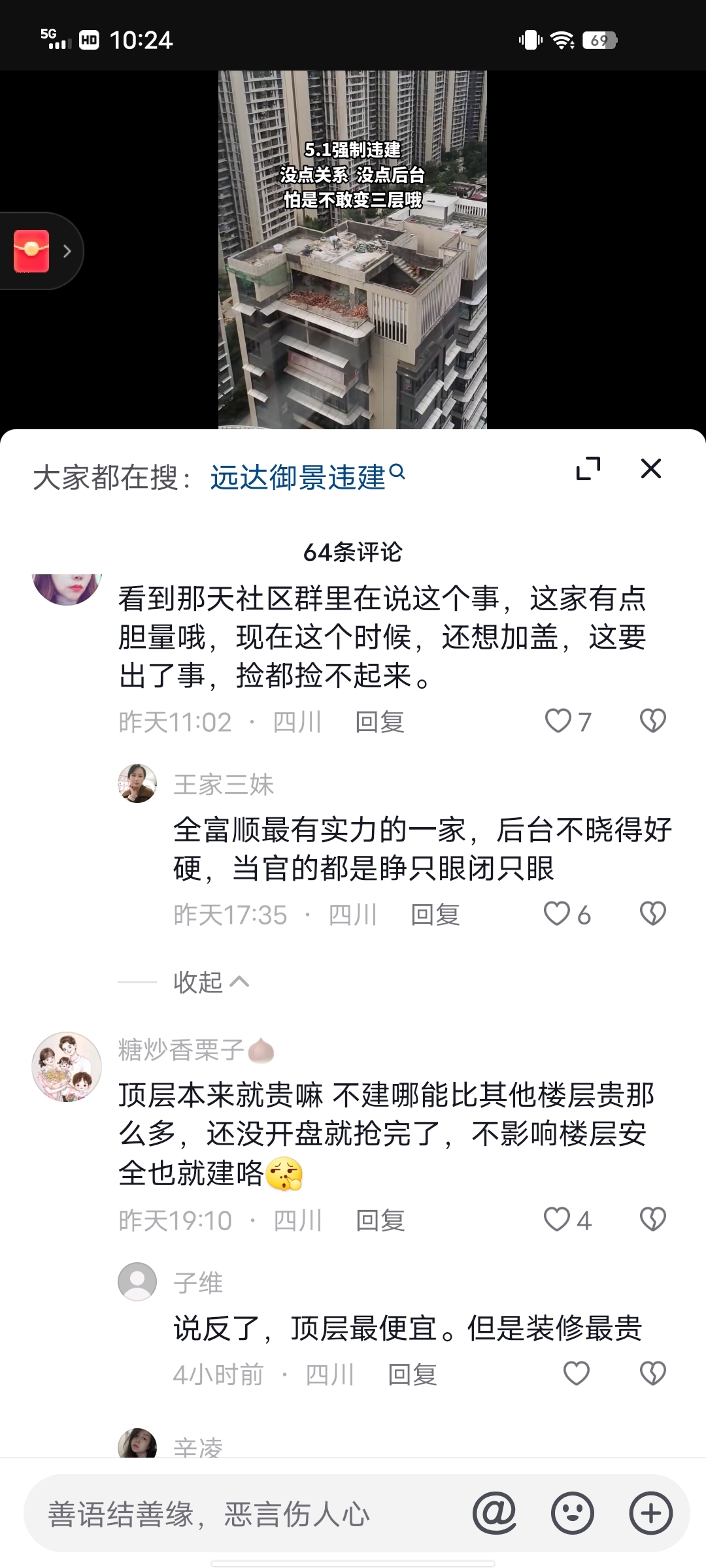Like 子维's reply

(x=577, y=1373)
